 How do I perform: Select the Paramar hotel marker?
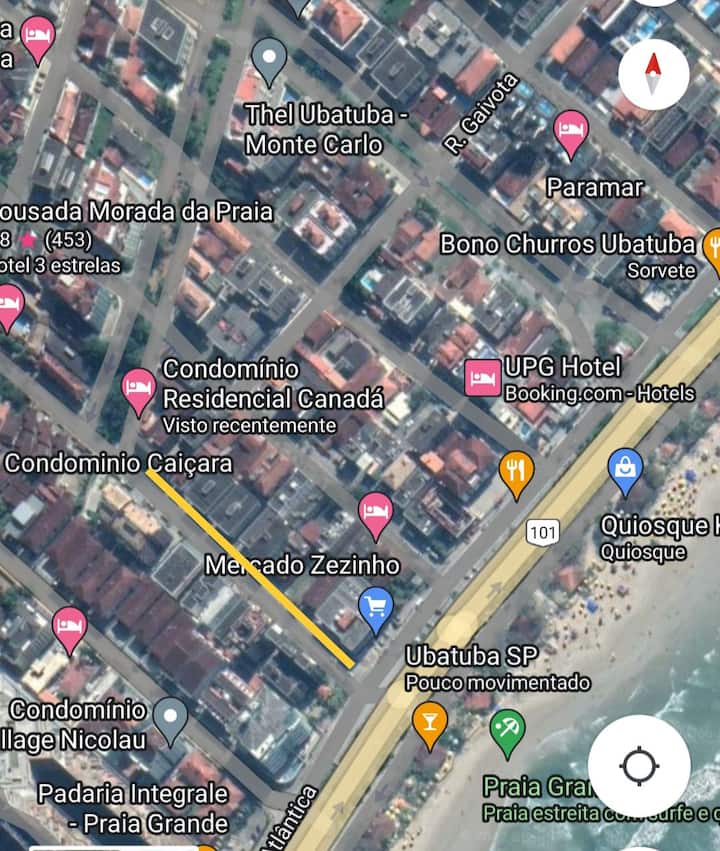(571, 132)
